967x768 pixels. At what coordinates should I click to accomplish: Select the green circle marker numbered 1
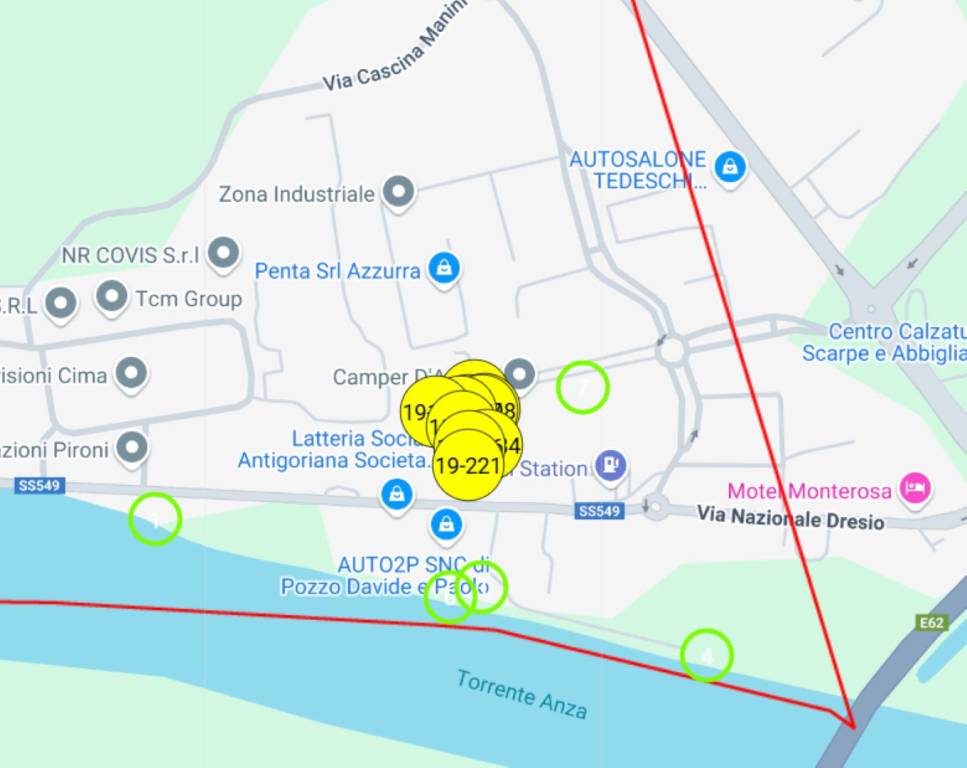(155, 519)
